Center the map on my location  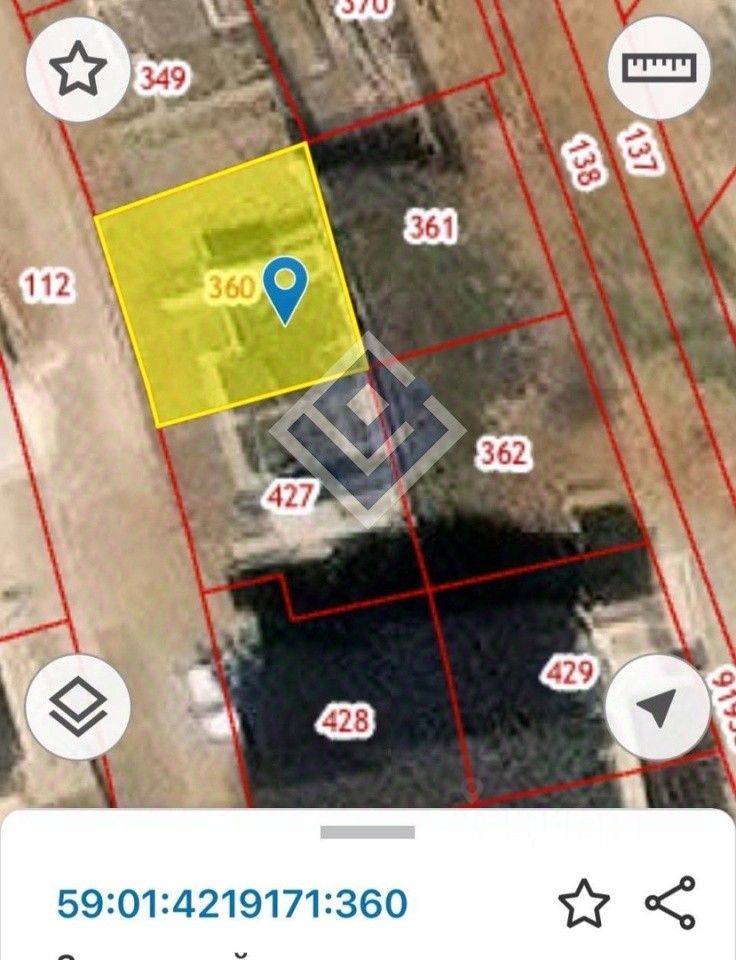pyautogui.click(x=658, y=707)
